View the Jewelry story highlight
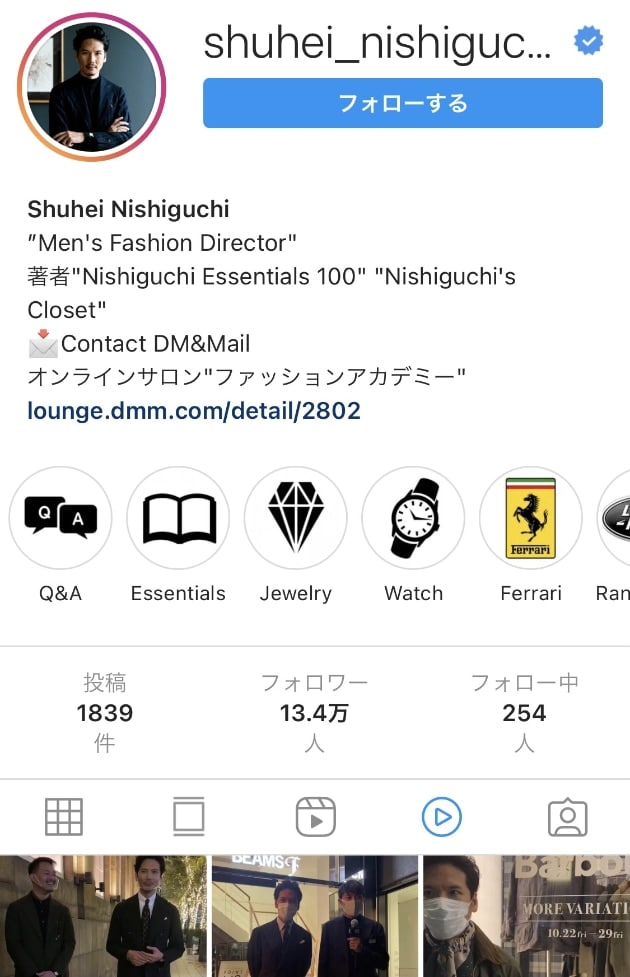Viewport: 630px width, 977px height. click(295, 518)
